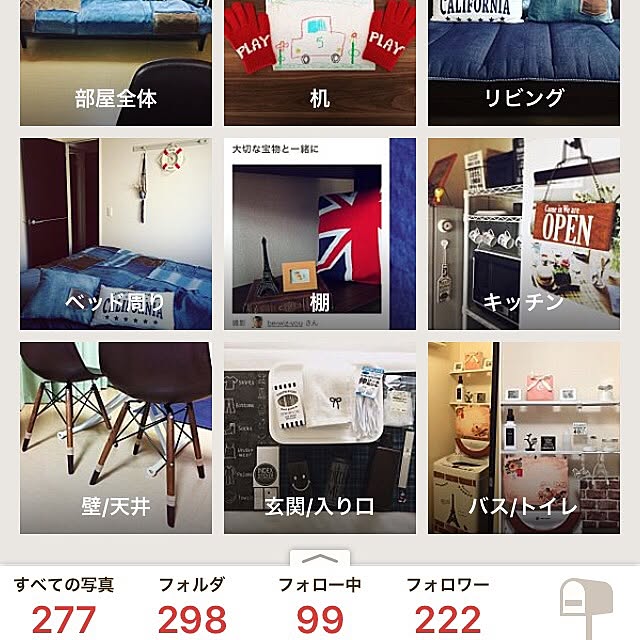640x640 pixels.
Task: Show all photos under すべての写真
Action: [64, 605]
